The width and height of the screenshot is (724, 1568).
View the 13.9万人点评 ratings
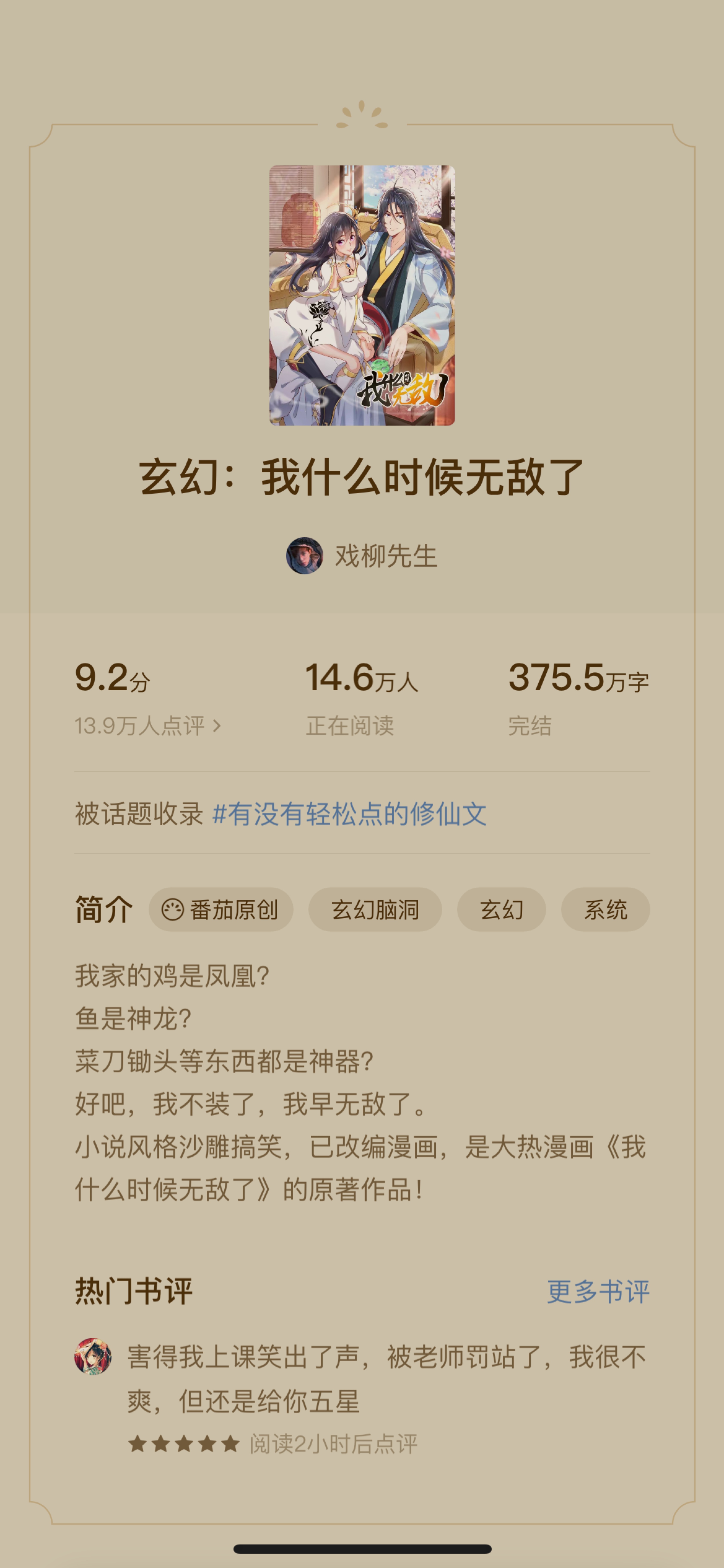147,726
